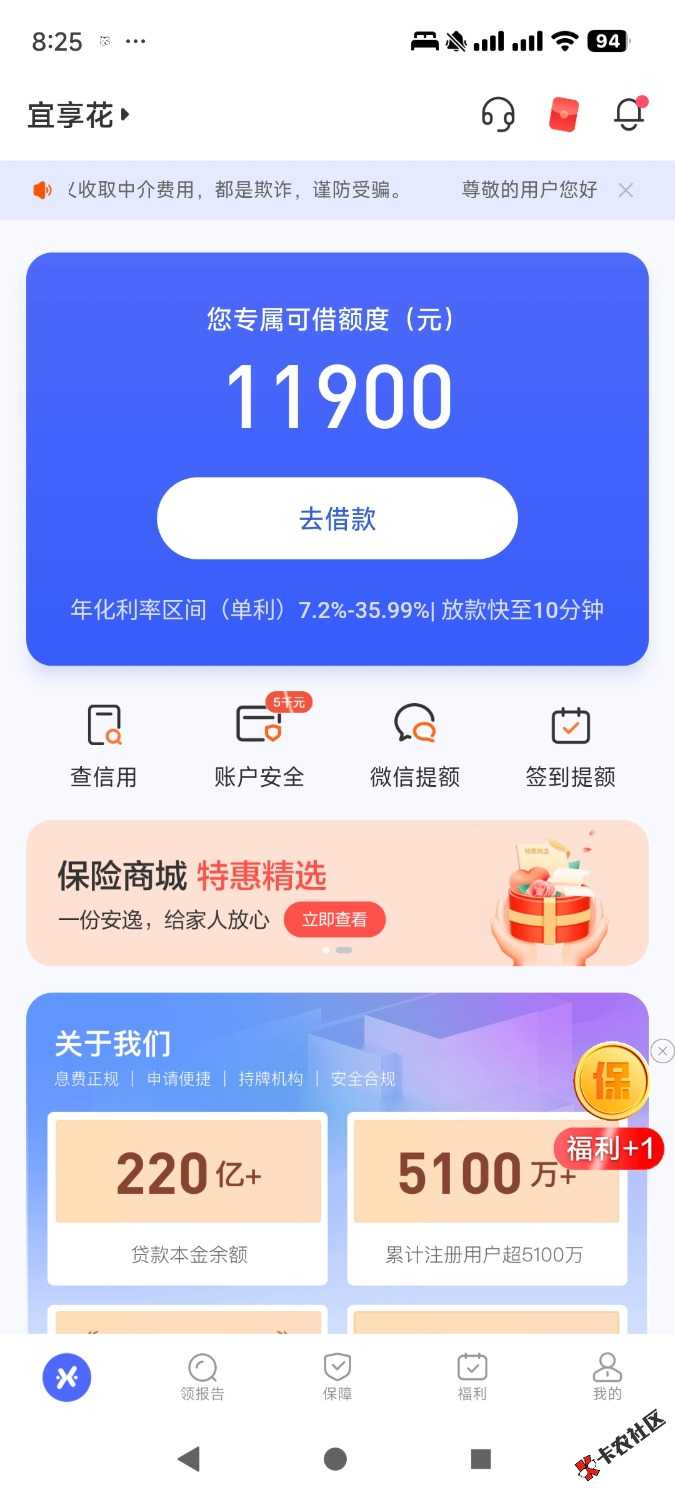Screen dimensions: 675x1500
Task: Open 签到提额 check-in limit increase
Action: [570, 746]
